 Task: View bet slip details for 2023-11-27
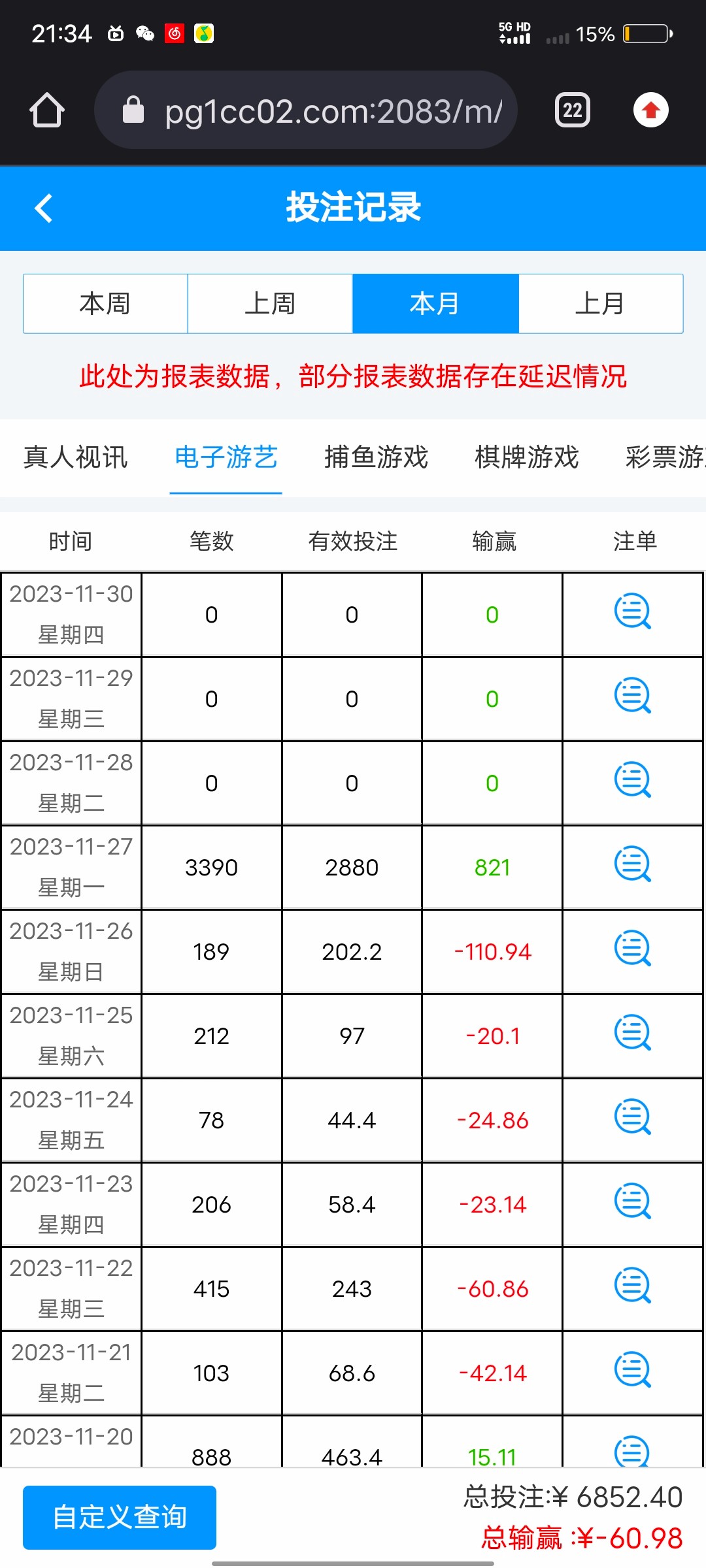click(x=632, y=864)
